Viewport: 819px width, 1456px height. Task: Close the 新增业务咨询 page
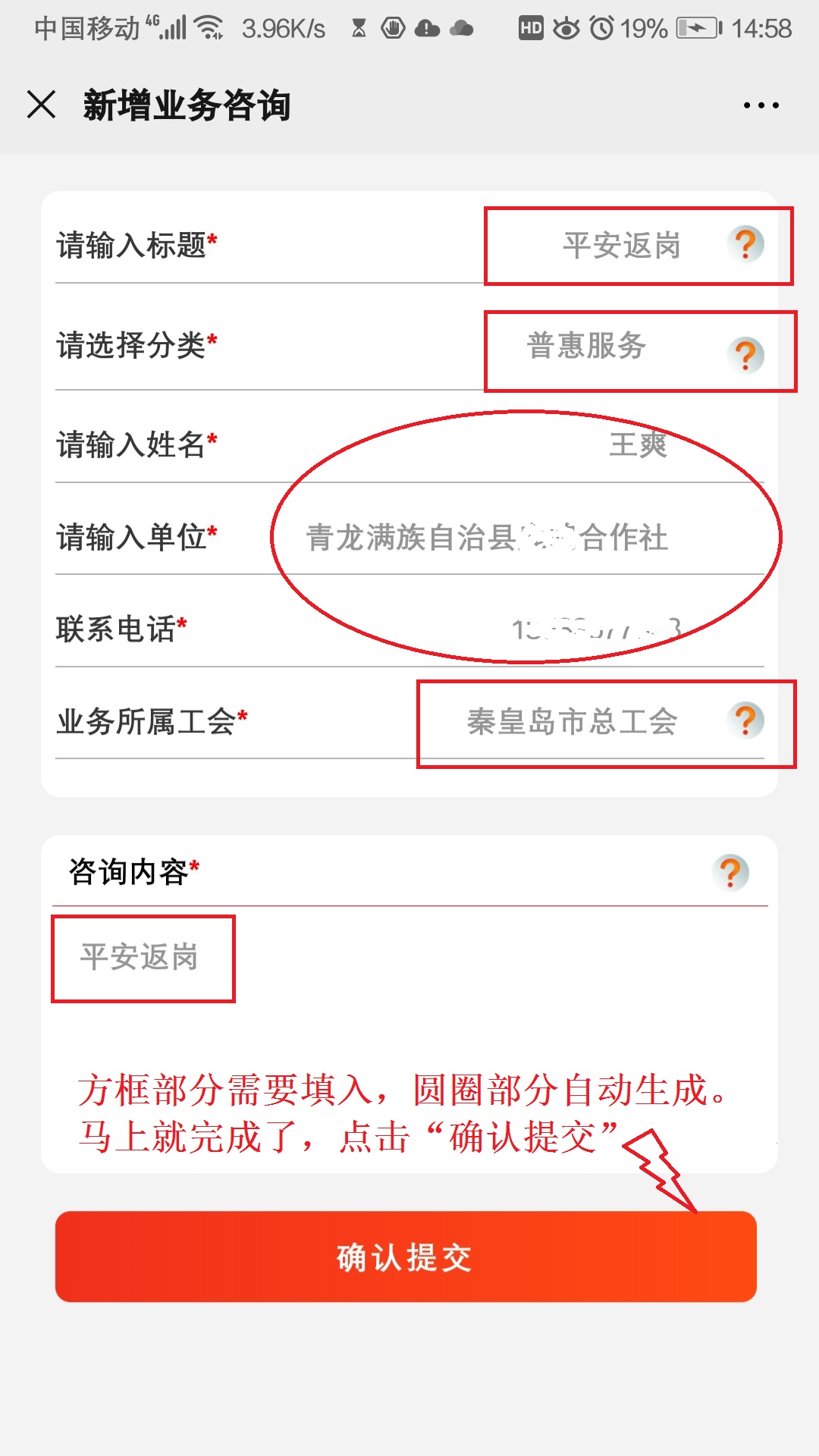[42, 105]
